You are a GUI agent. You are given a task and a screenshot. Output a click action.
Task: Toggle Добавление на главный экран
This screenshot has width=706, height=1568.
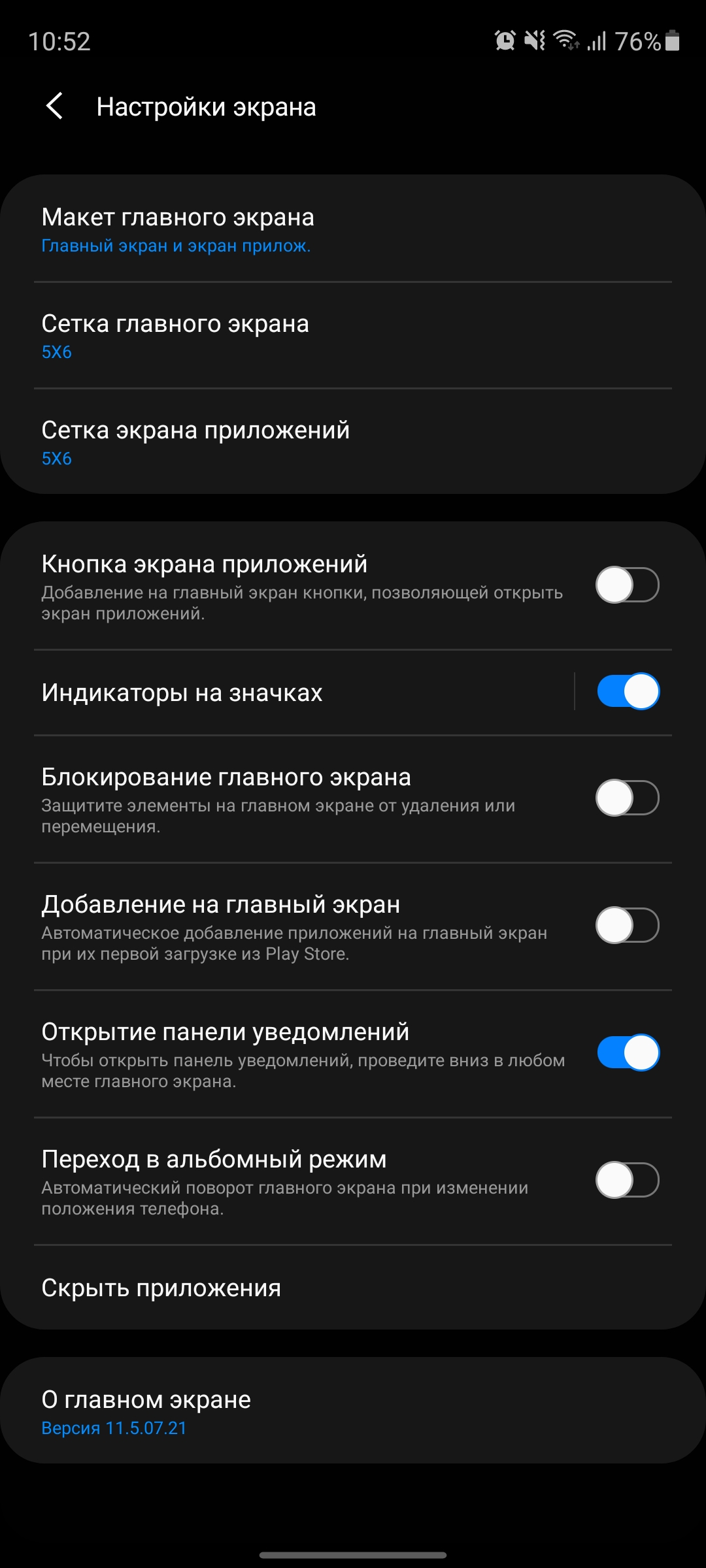click(x=627, y=925)
